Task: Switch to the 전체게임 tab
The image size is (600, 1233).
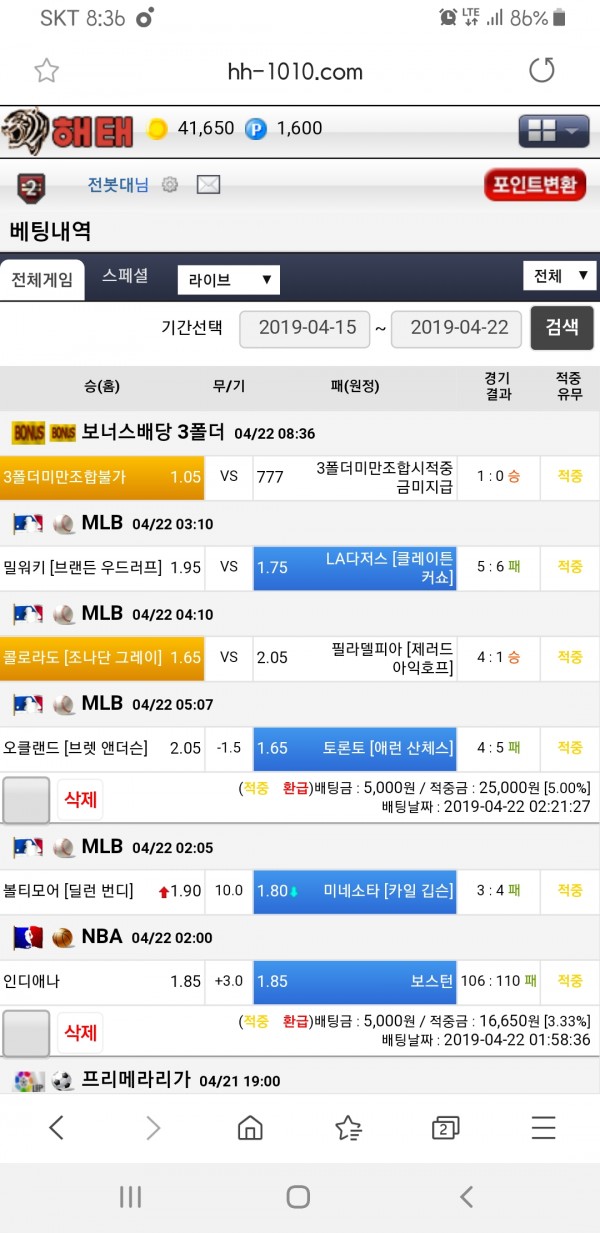Action: (x=42, y=279)
